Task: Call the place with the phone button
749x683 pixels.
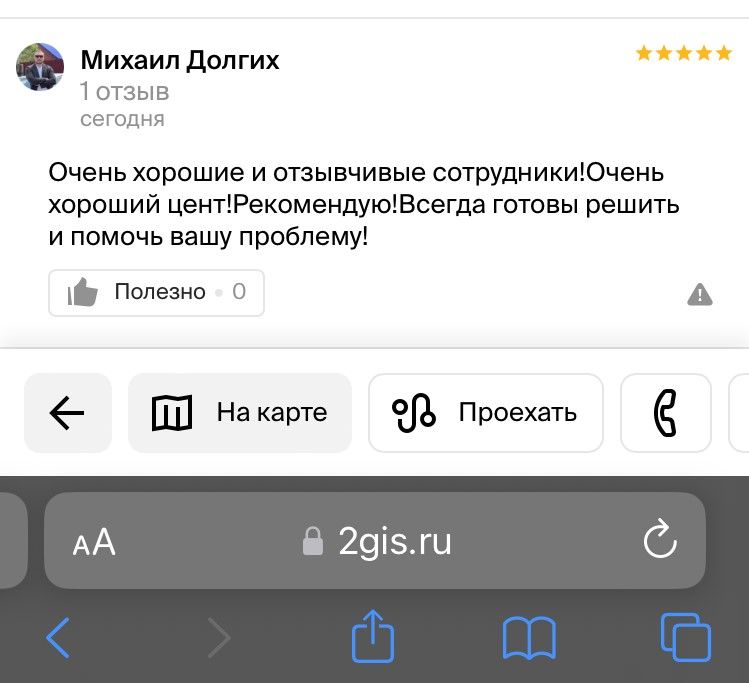Action: [665, 413]
